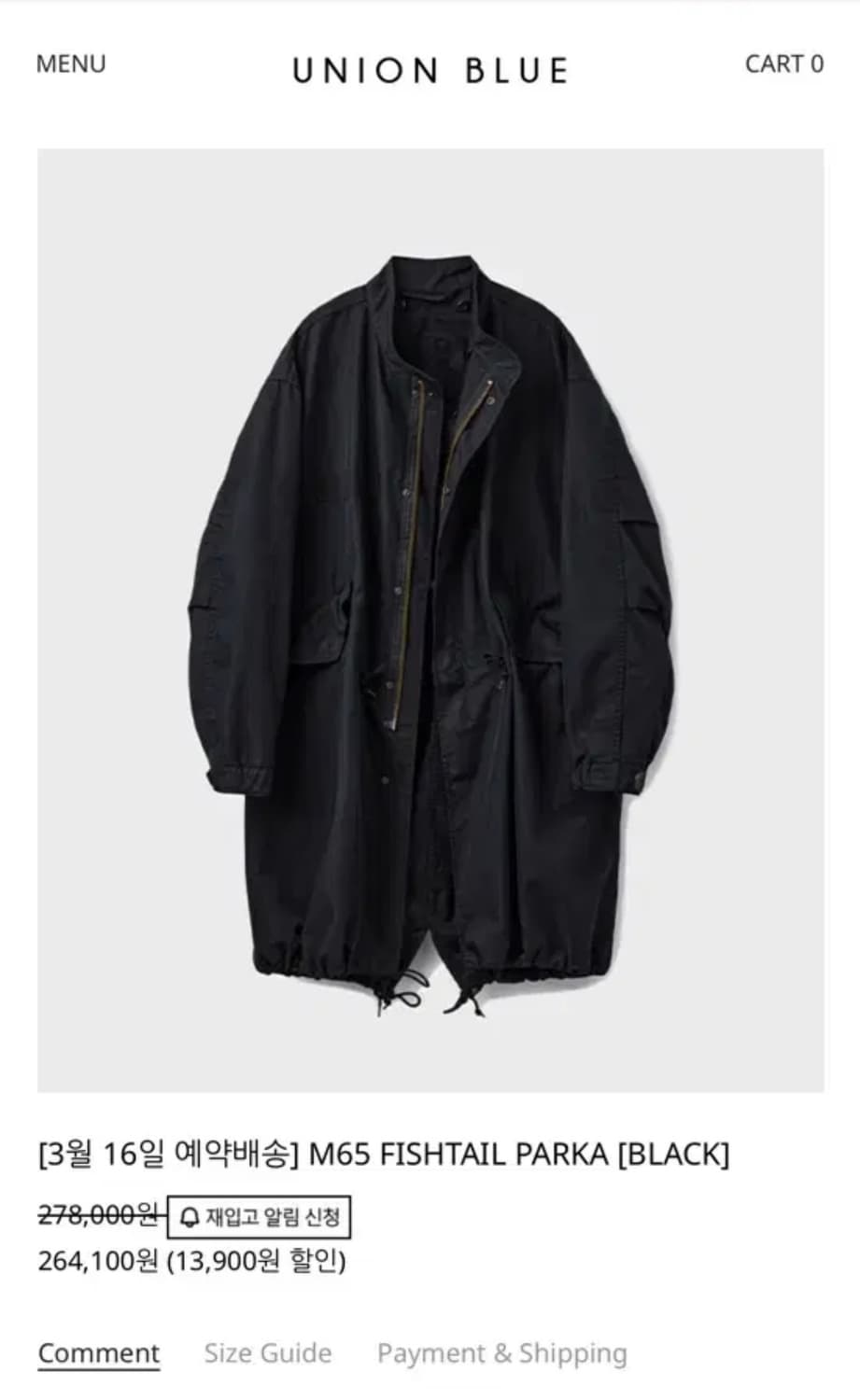View the Payment & Shipping tab
This screenshot has height=1400, width=860.
pos(500,1351)
